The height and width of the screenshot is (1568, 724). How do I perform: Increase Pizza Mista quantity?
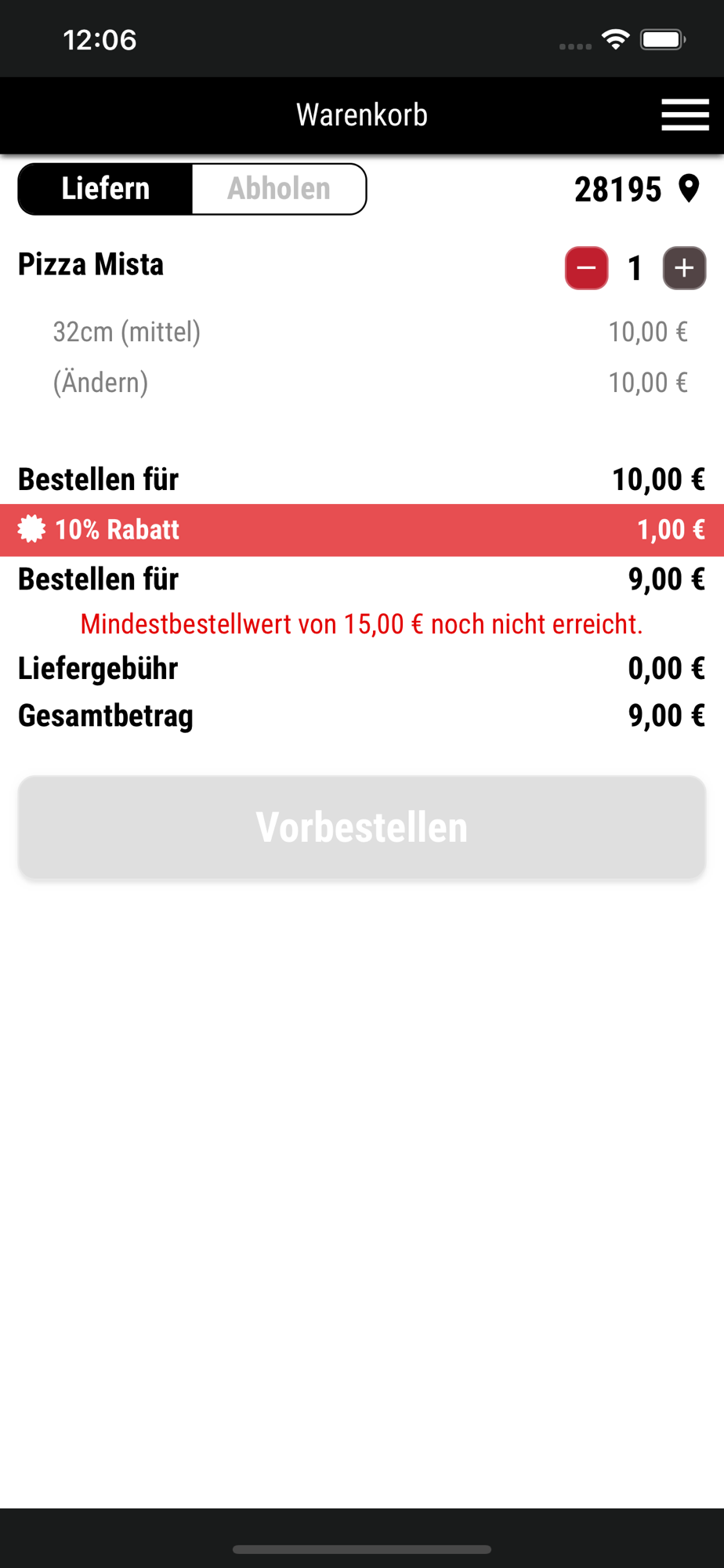(684, 268)
